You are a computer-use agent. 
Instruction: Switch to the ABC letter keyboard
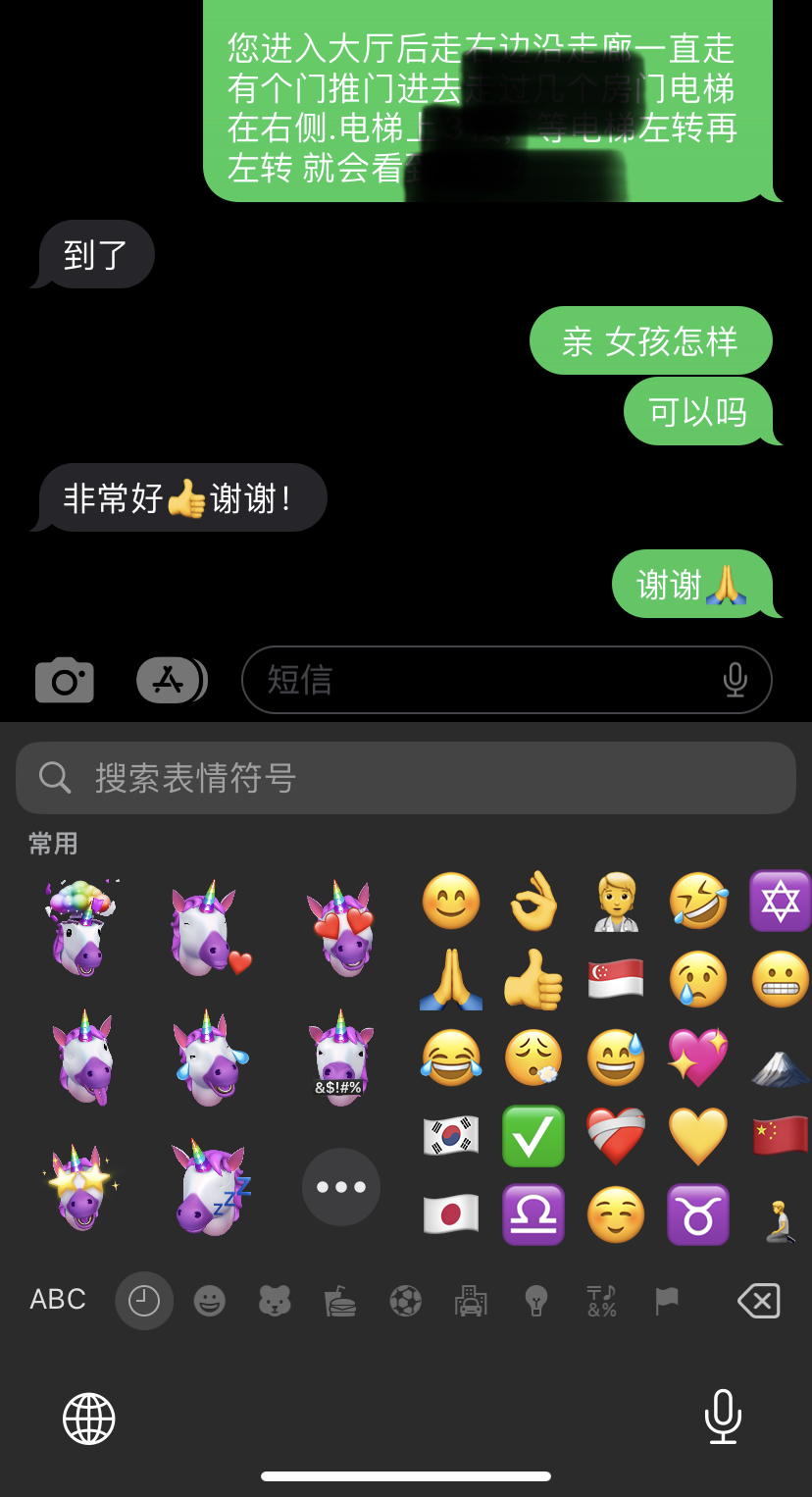tap(58, 1300)
